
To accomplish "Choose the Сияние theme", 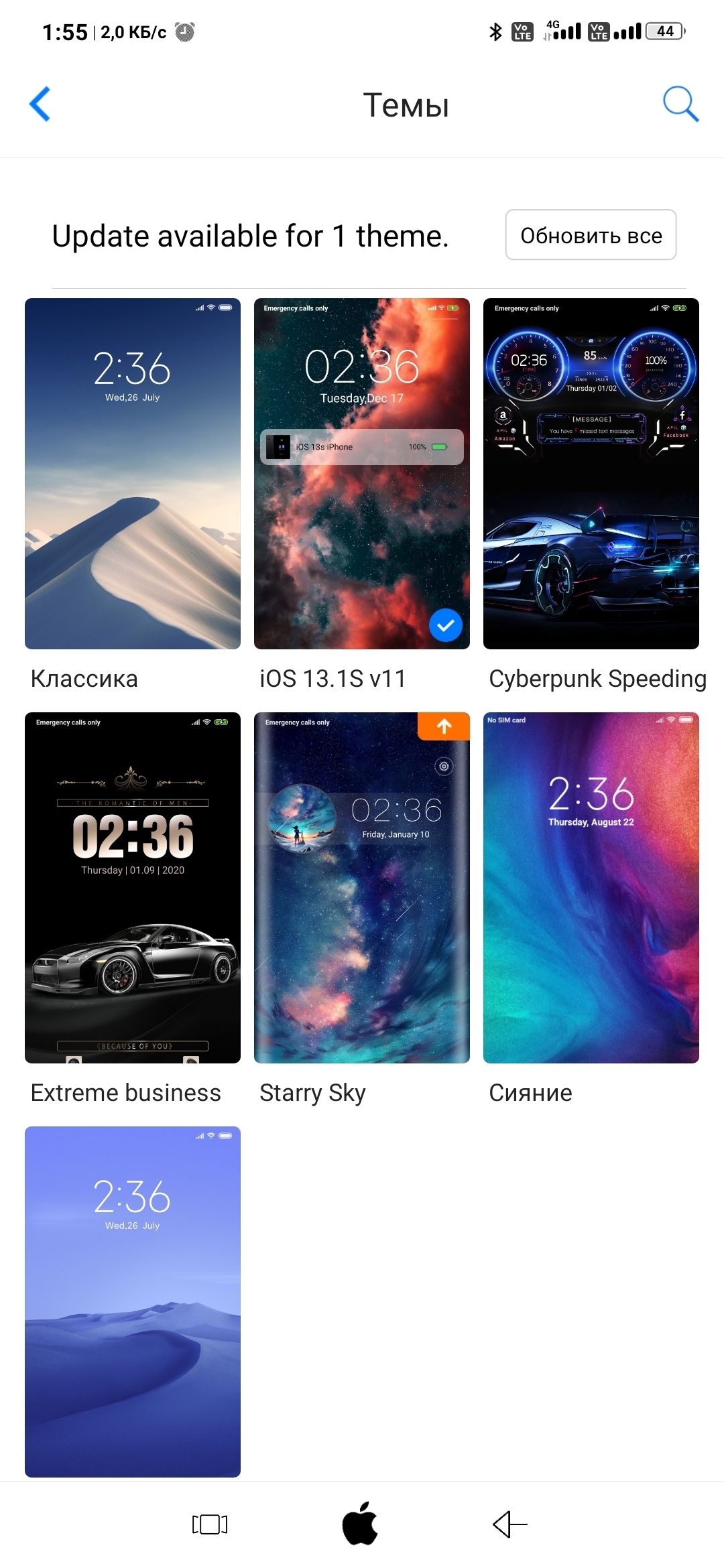I will [591, 888].
